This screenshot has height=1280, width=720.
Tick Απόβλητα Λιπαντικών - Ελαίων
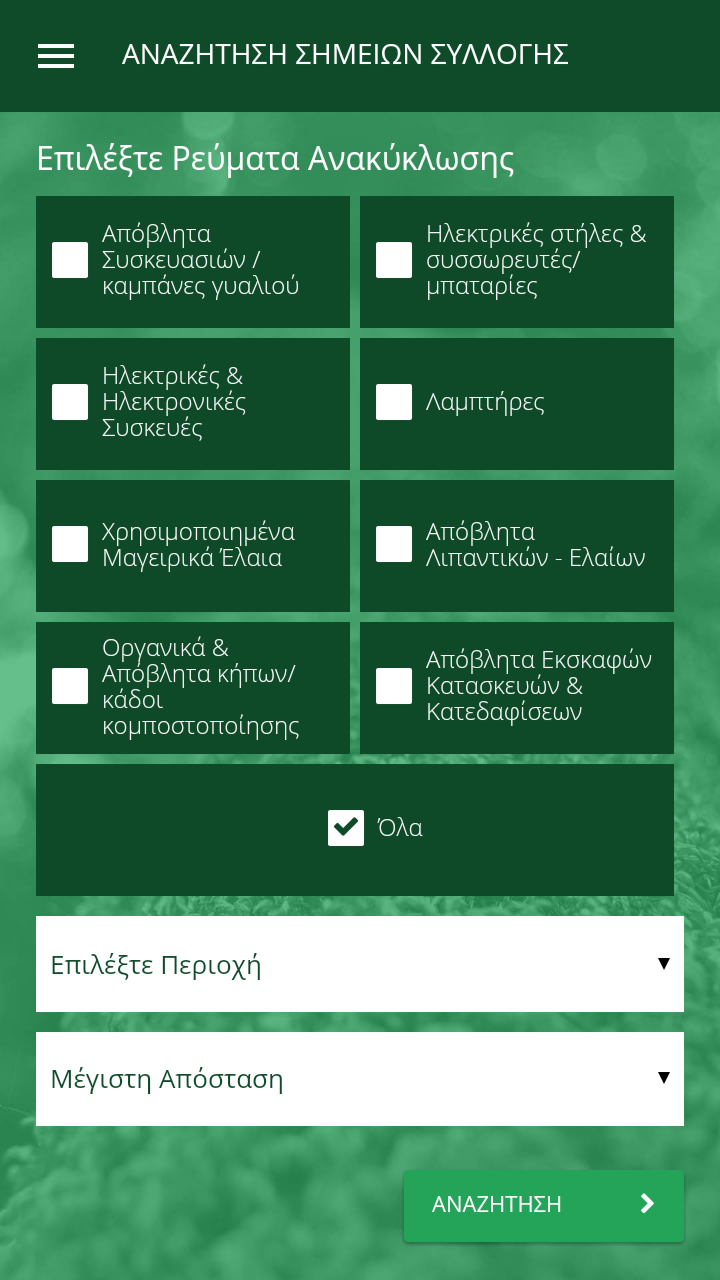click(394, 544)
